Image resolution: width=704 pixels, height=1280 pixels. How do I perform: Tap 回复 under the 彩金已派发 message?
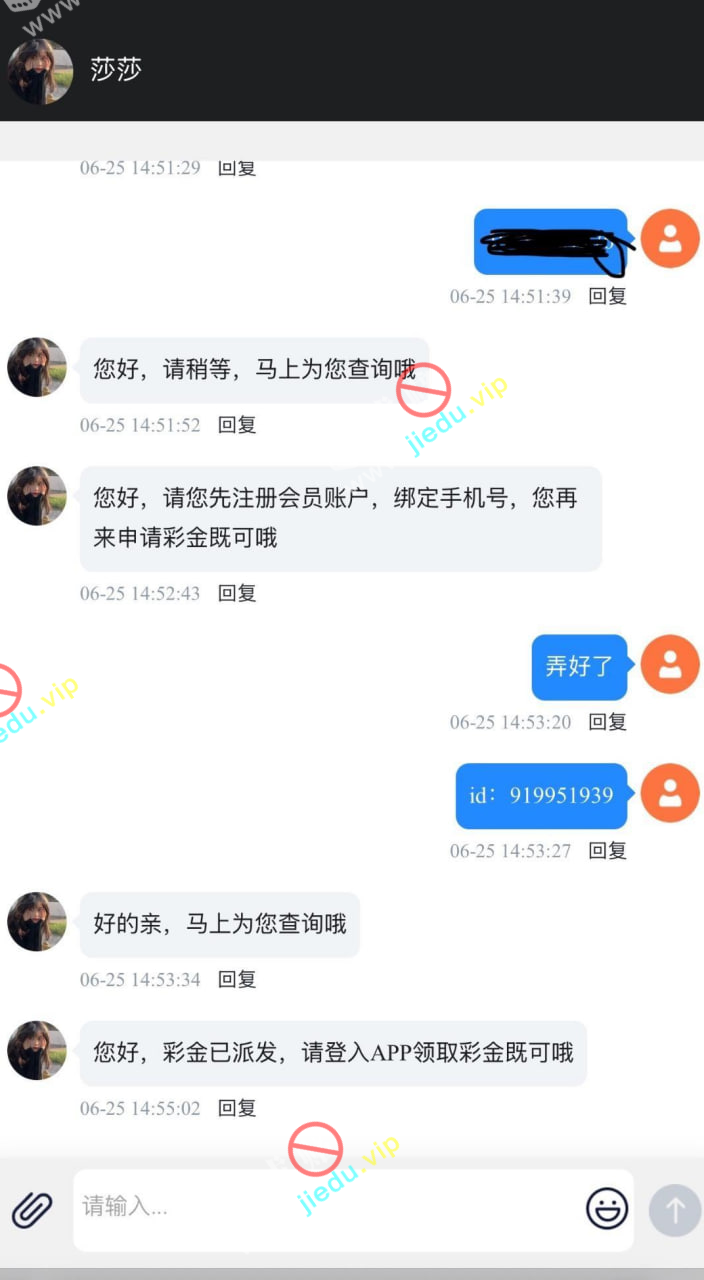coord(237,1108)
